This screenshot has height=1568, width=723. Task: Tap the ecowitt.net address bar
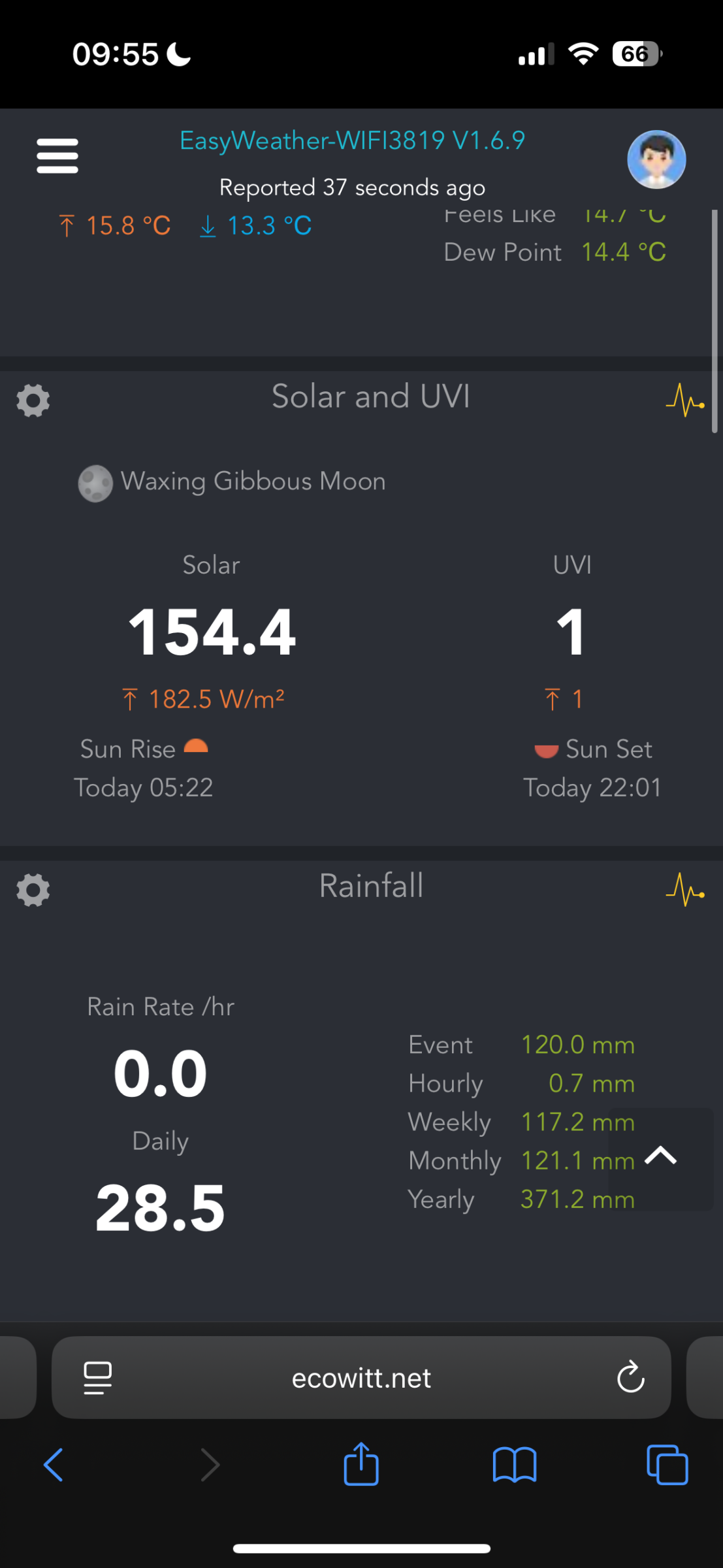361,1378
